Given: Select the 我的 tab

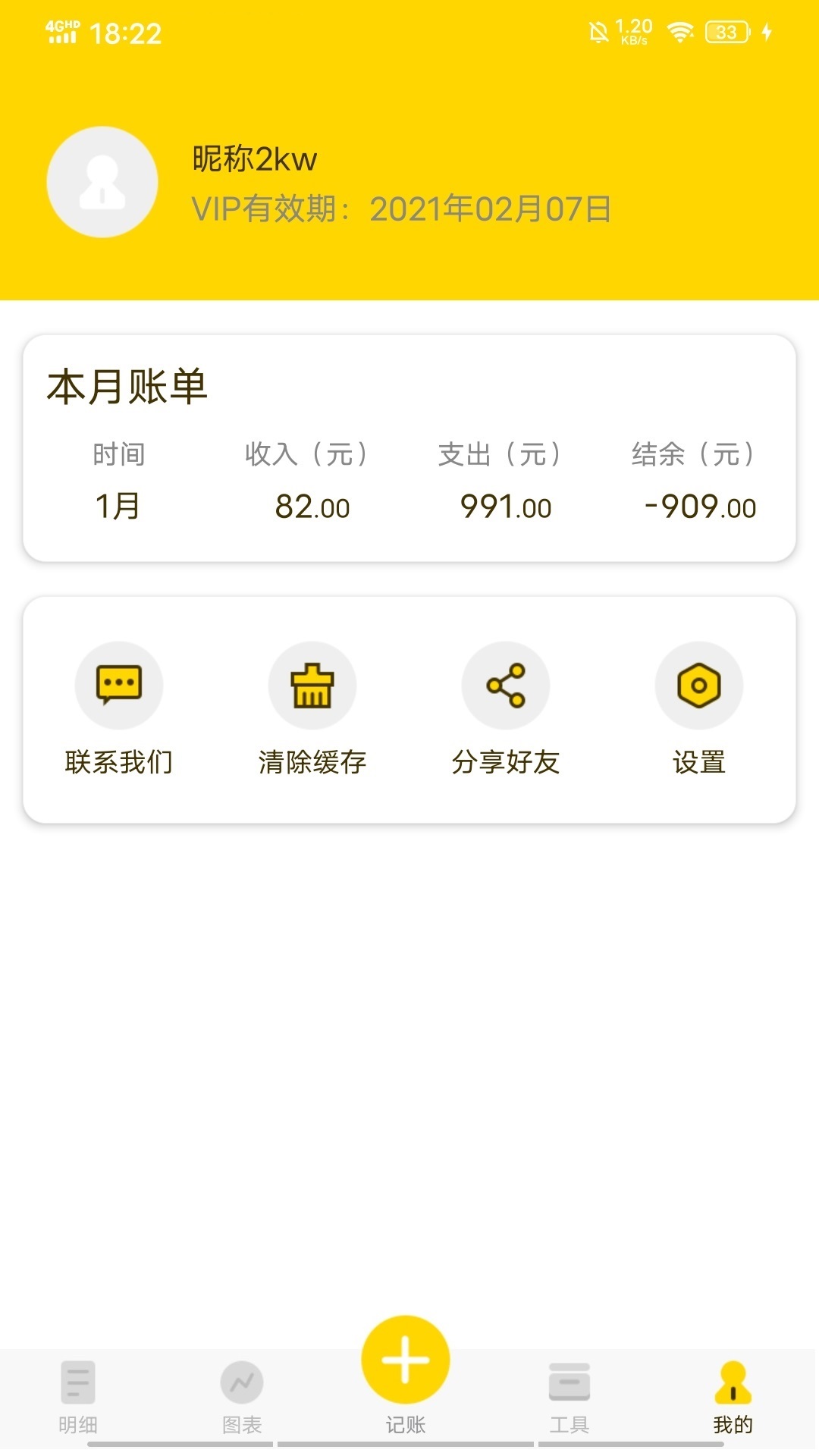Looking at the screenshot, I should click(x=733, y=1397).
